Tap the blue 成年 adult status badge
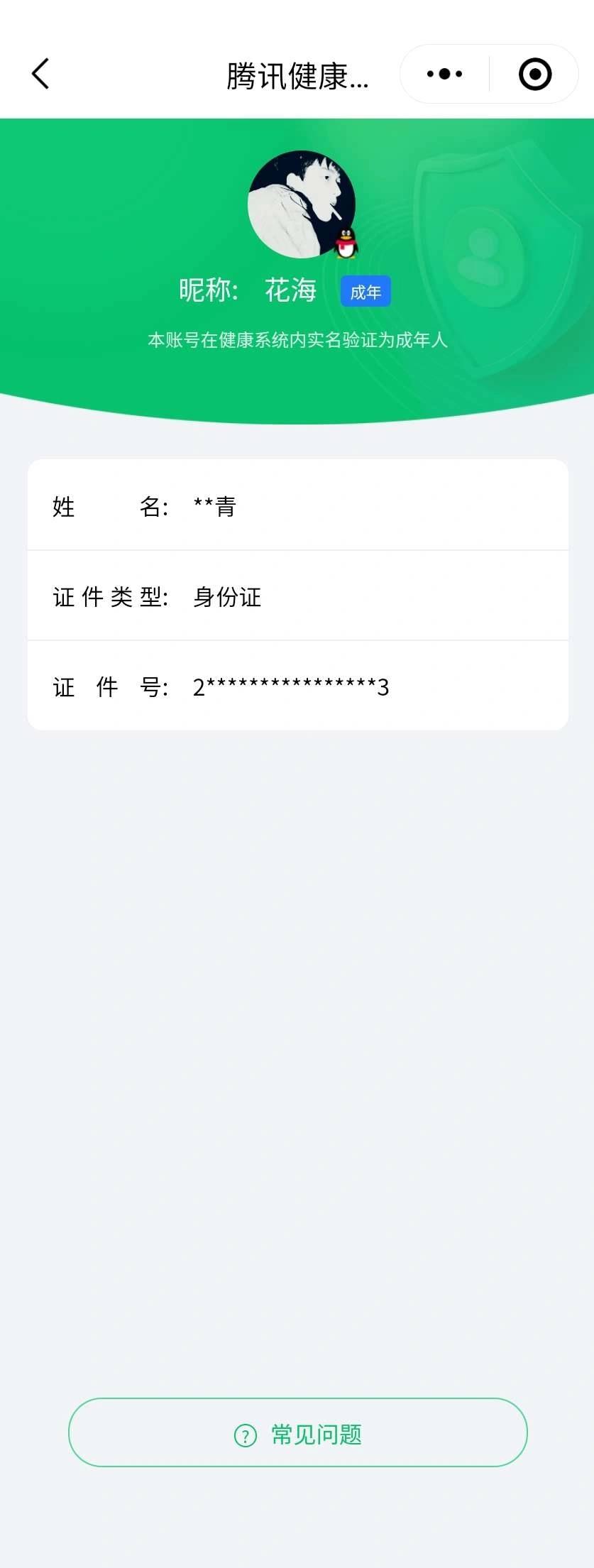Viewport: 594px width, 1568px height. coord(365,291)
